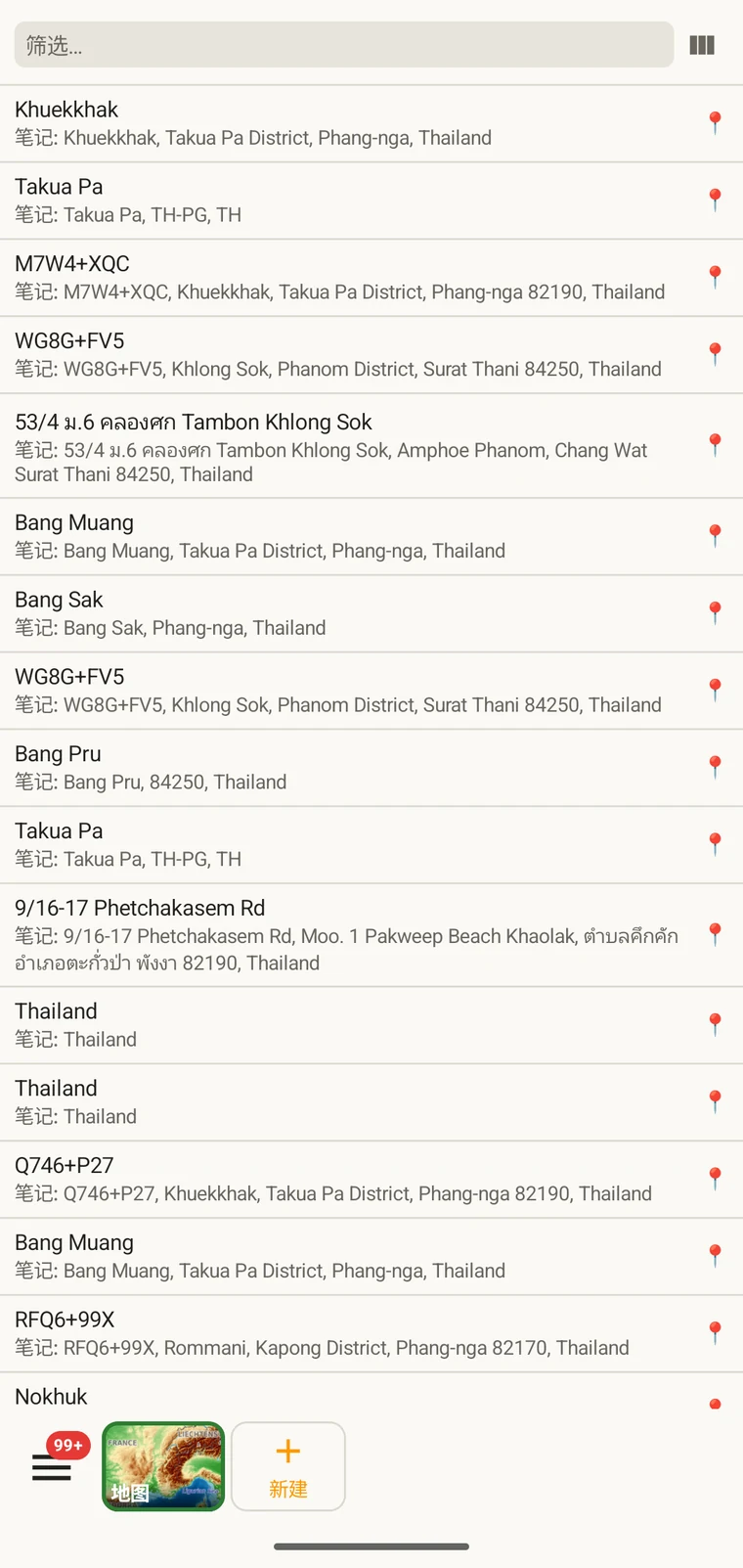Screen dimensions: 743x1568
Task: Open the Bang Sak waypoint
Action: [371, 613]
